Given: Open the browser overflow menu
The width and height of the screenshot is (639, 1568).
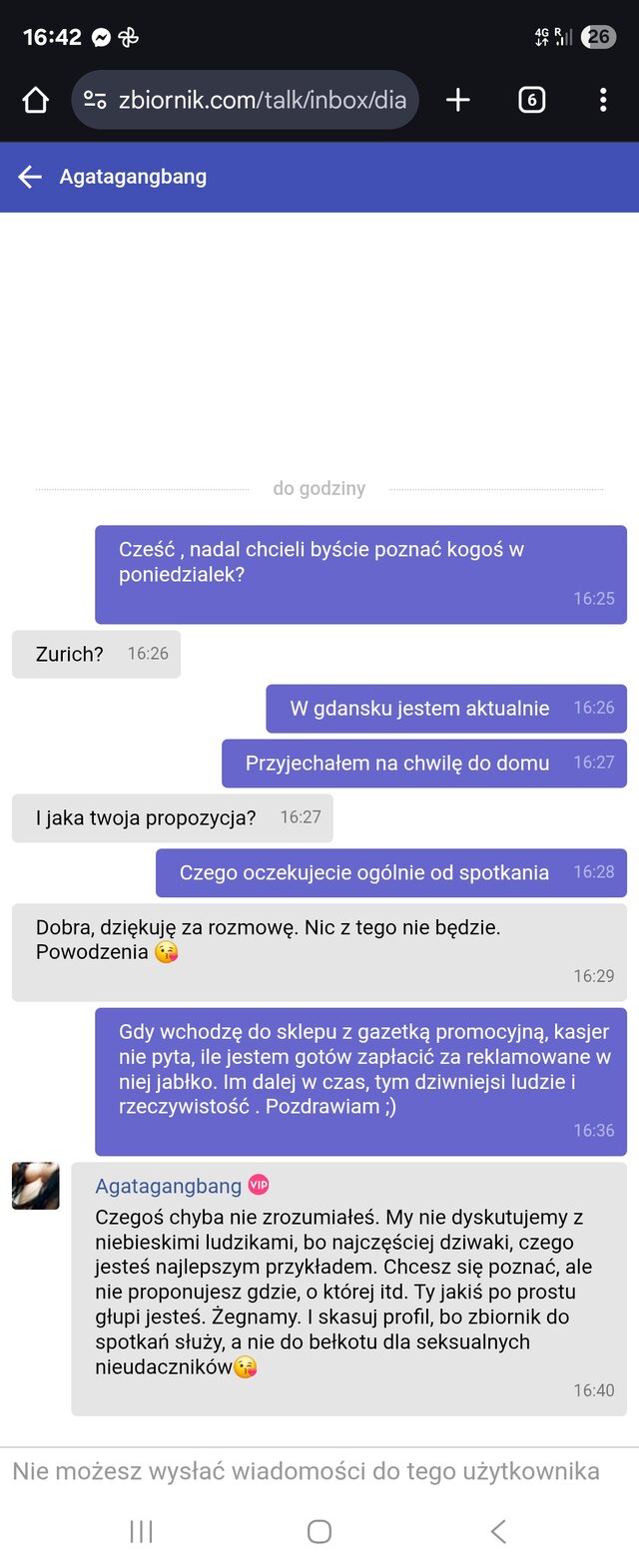Looking at the screenshot, I should 602,100.
